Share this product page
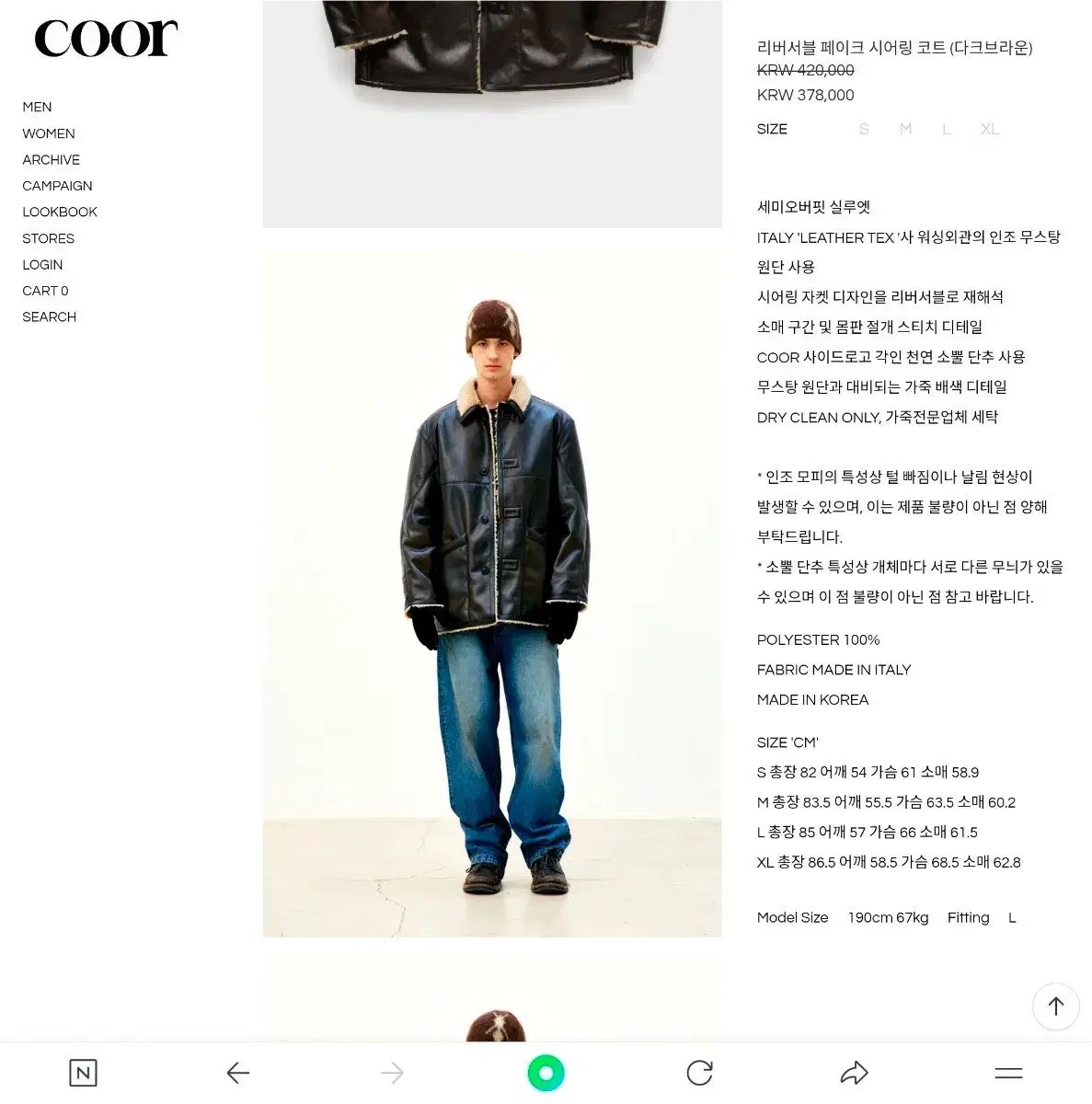The image size is (1092, 1104). coord(855,1073)
